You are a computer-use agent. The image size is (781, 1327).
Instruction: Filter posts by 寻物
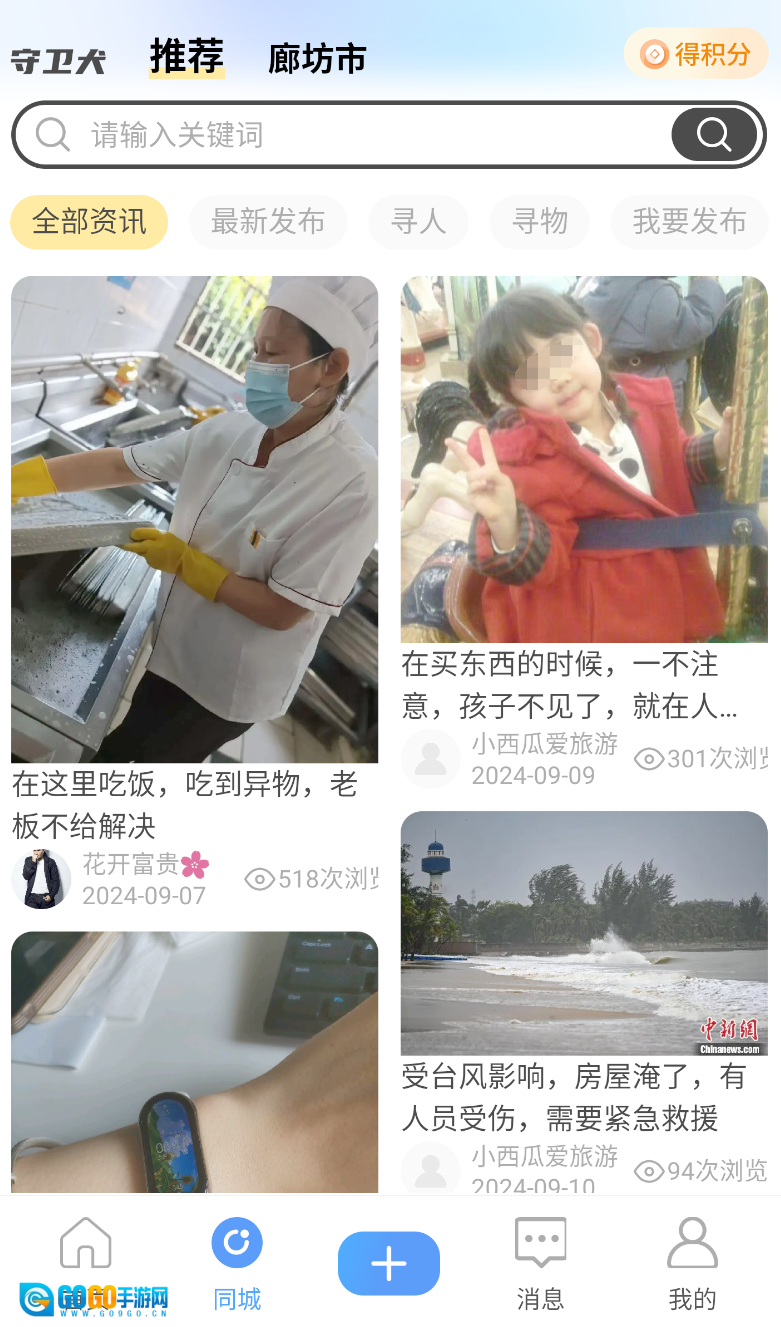coord(539,222)
